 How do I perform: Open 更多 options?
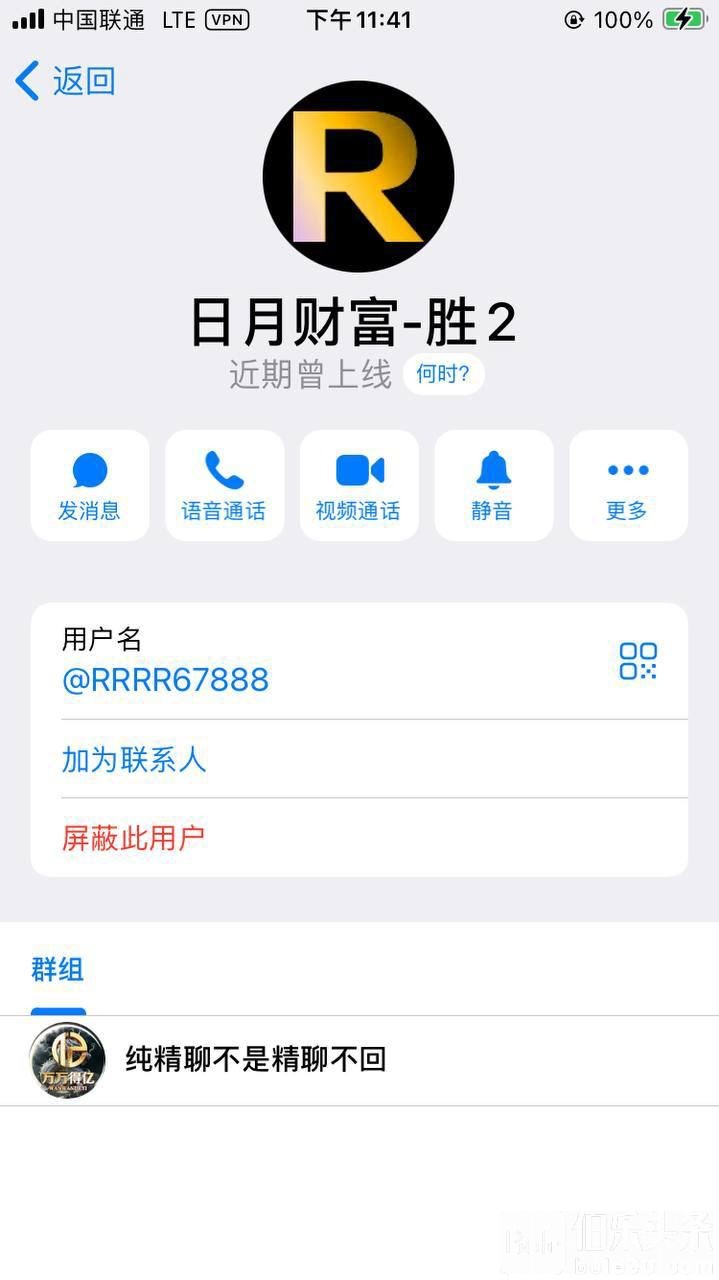point(628,486)
